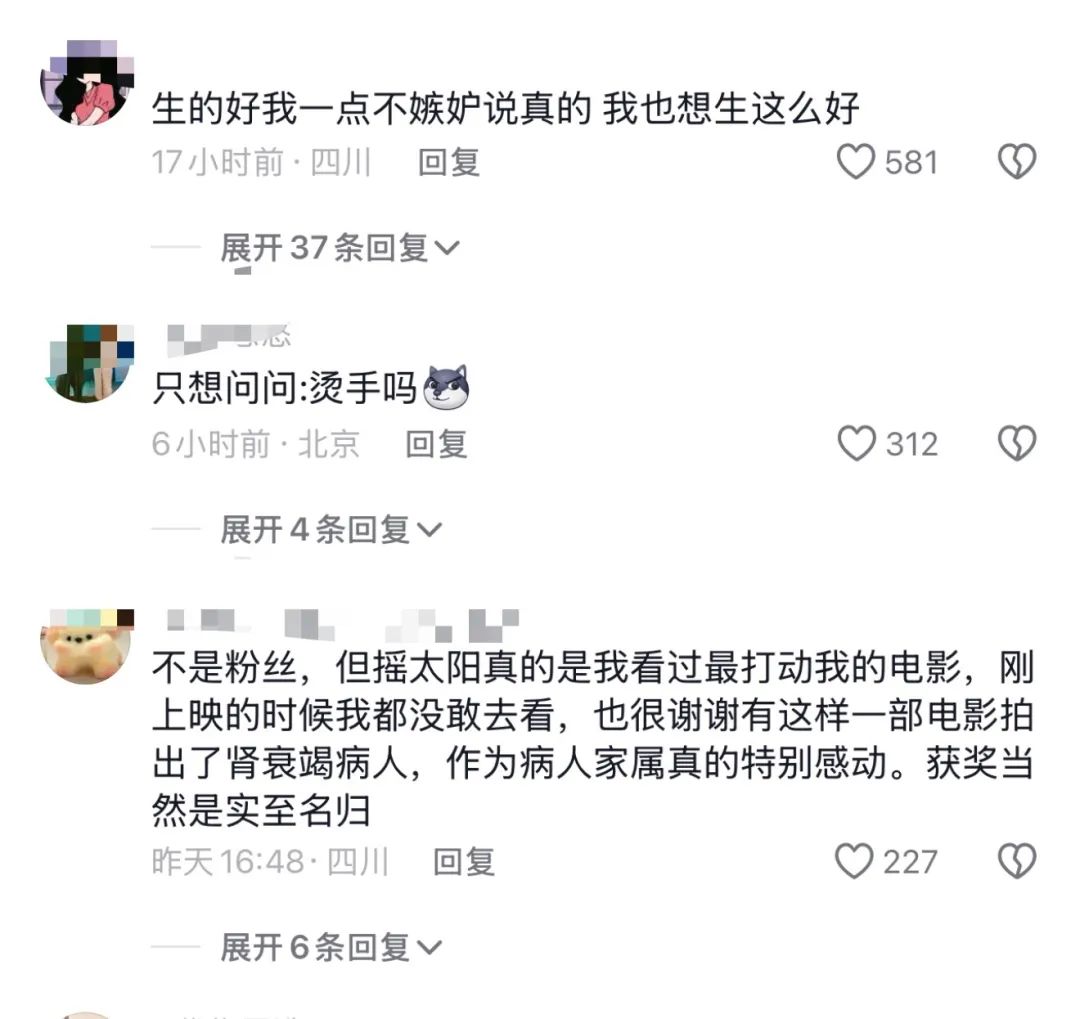Viewport: 1080px width, 1019px height.
Task: Open avatar of the 烫手吗 commenter
Action: click(90, 363)
